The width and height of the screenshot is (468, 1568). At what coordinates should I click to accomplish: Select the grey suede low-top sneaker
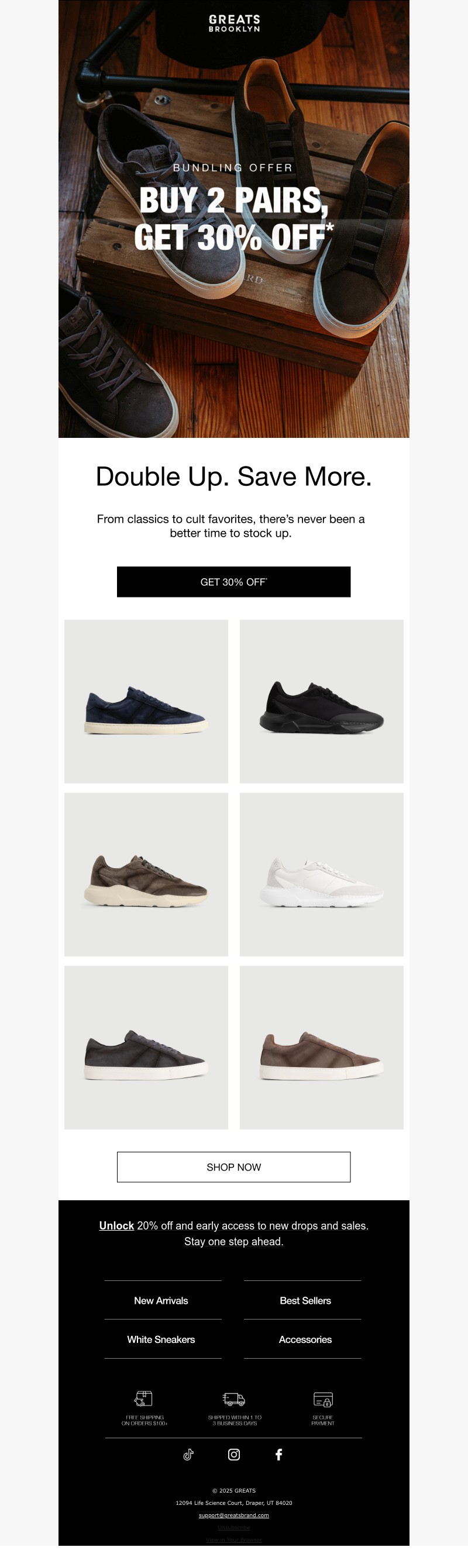pos(146,1047)
